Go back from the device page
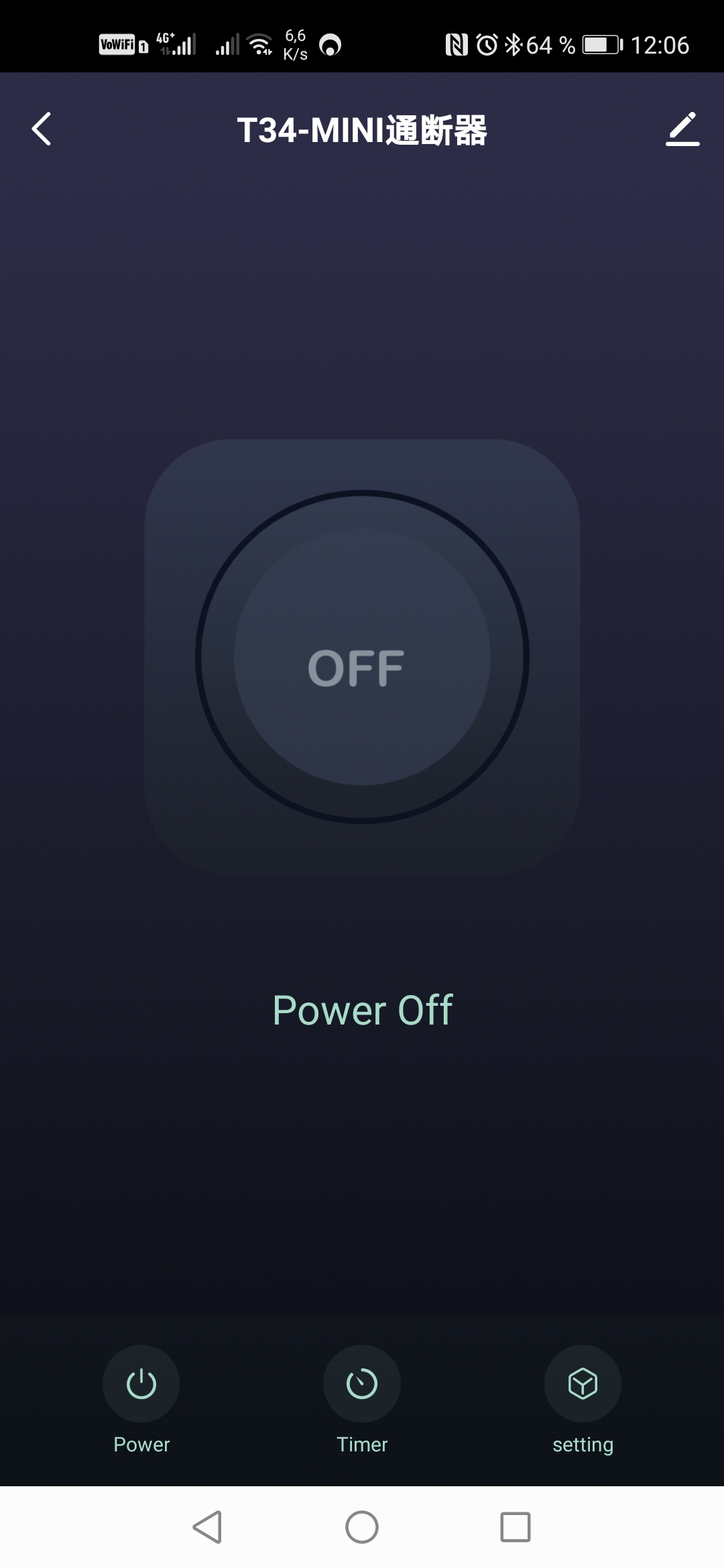The image size is (724, 1568). (42, 129)
